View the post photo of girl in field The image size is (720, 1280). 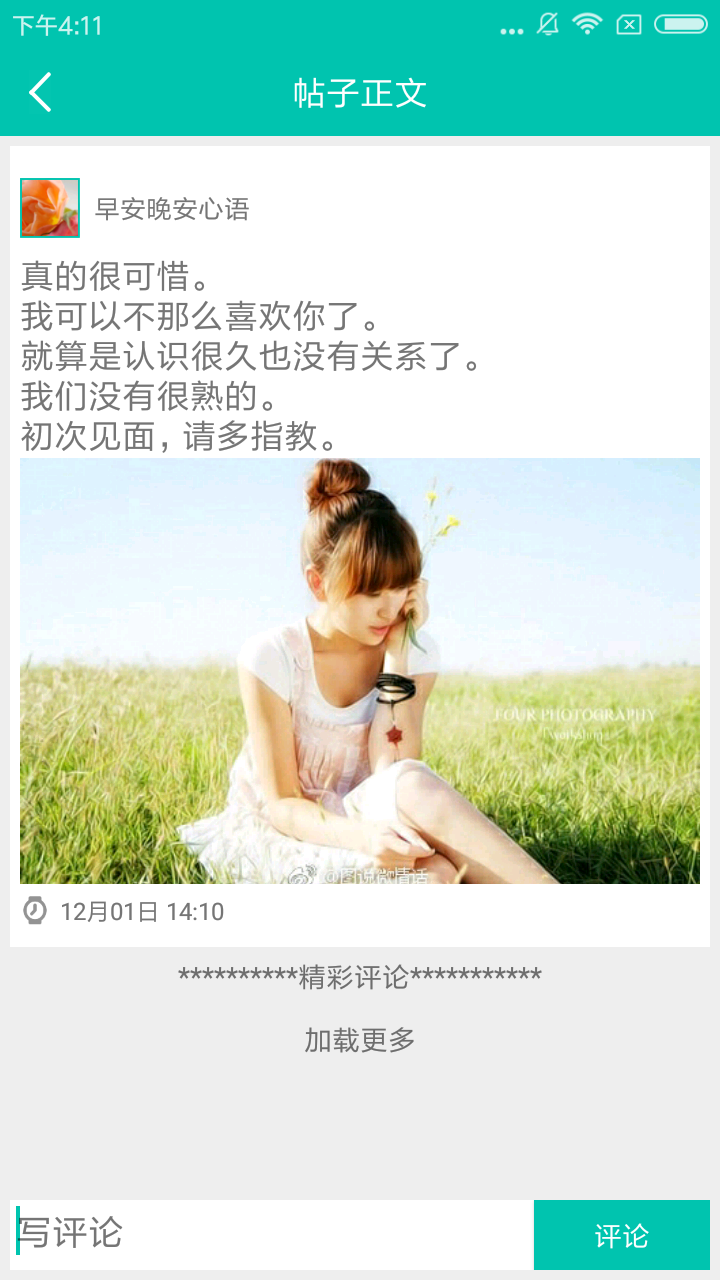pos(360,670)
